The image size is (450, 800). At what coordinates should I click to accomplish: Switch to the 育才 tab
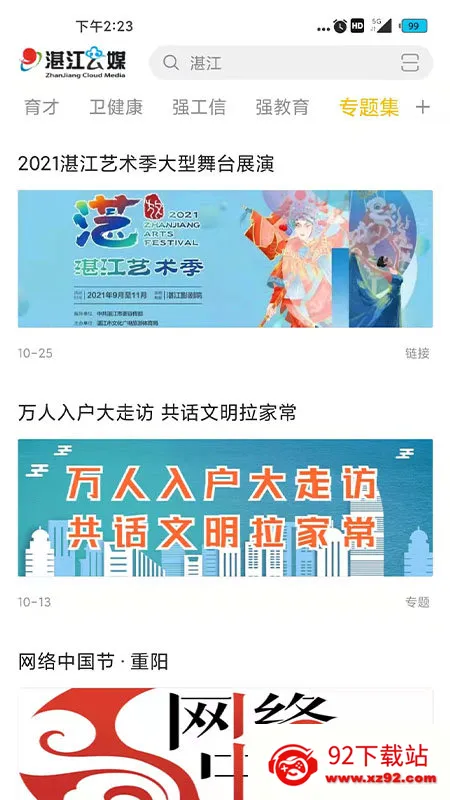tap(42, 107)
